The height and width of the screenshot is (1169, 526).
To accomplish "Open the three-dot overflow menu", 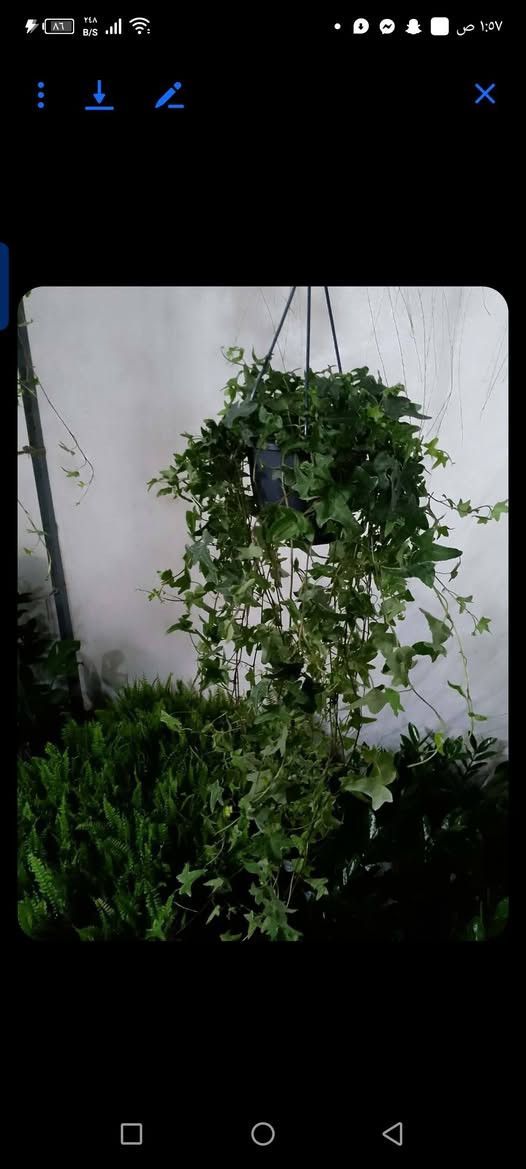I will (x=41, y=95).
